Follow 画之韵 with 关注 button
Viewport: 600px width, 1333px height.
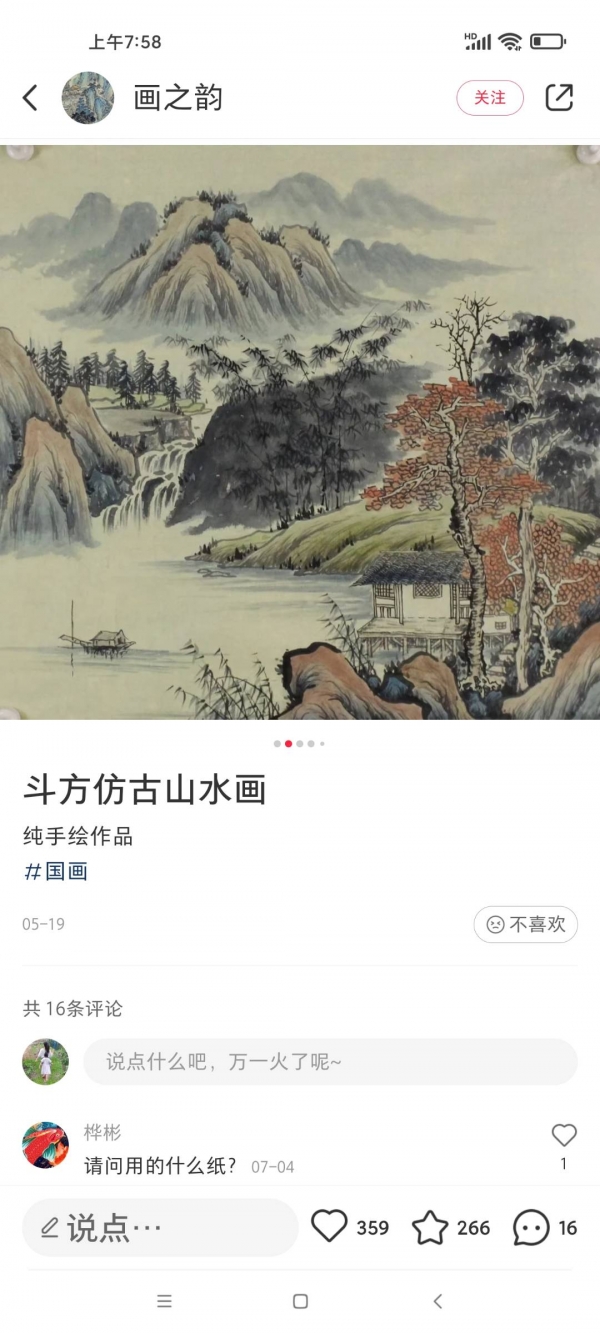tap(490, 98)
